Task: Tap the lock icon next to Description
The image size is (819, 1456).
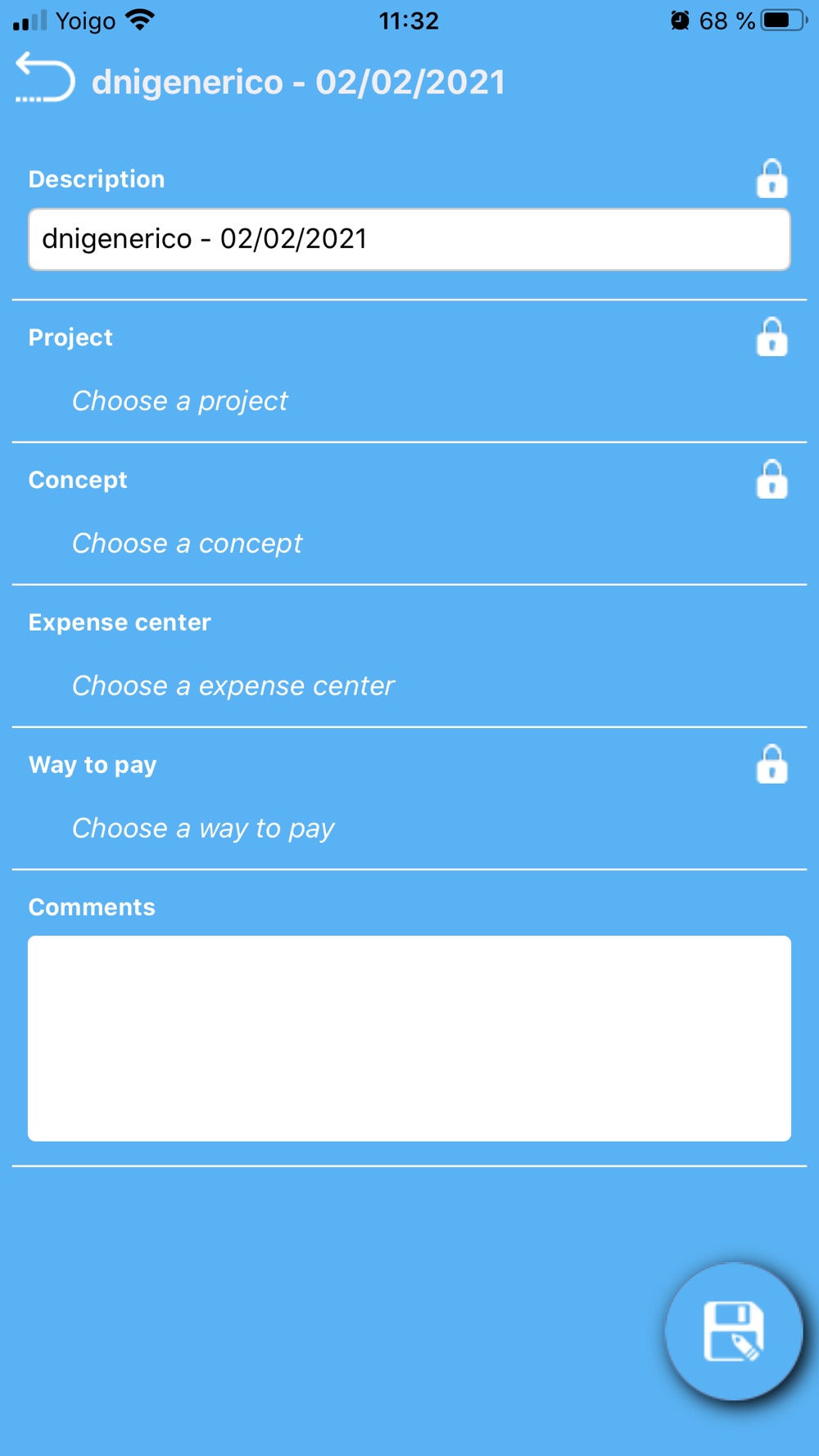Action: [x=771, y=179]
